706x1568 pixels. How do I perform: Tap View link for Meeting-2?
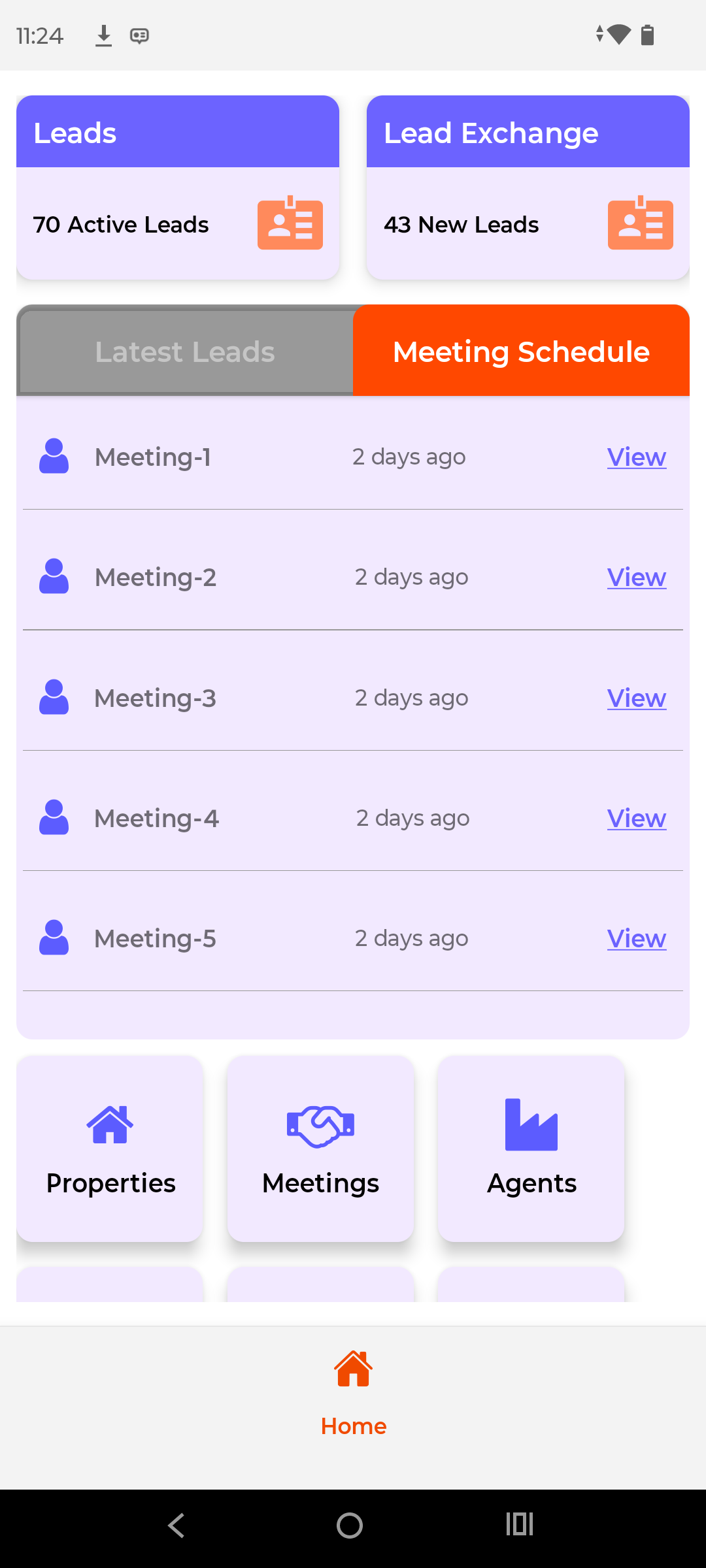636,578
